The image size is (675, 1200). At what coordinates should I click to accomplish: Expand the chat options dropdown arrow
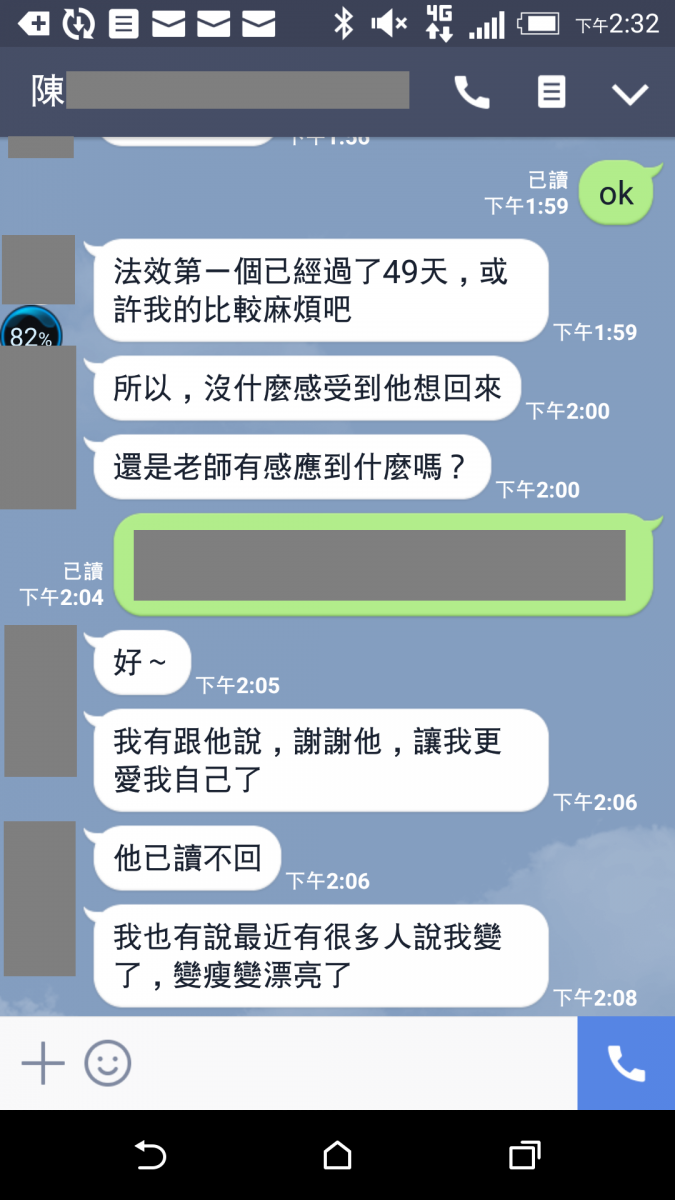[630, 94]
